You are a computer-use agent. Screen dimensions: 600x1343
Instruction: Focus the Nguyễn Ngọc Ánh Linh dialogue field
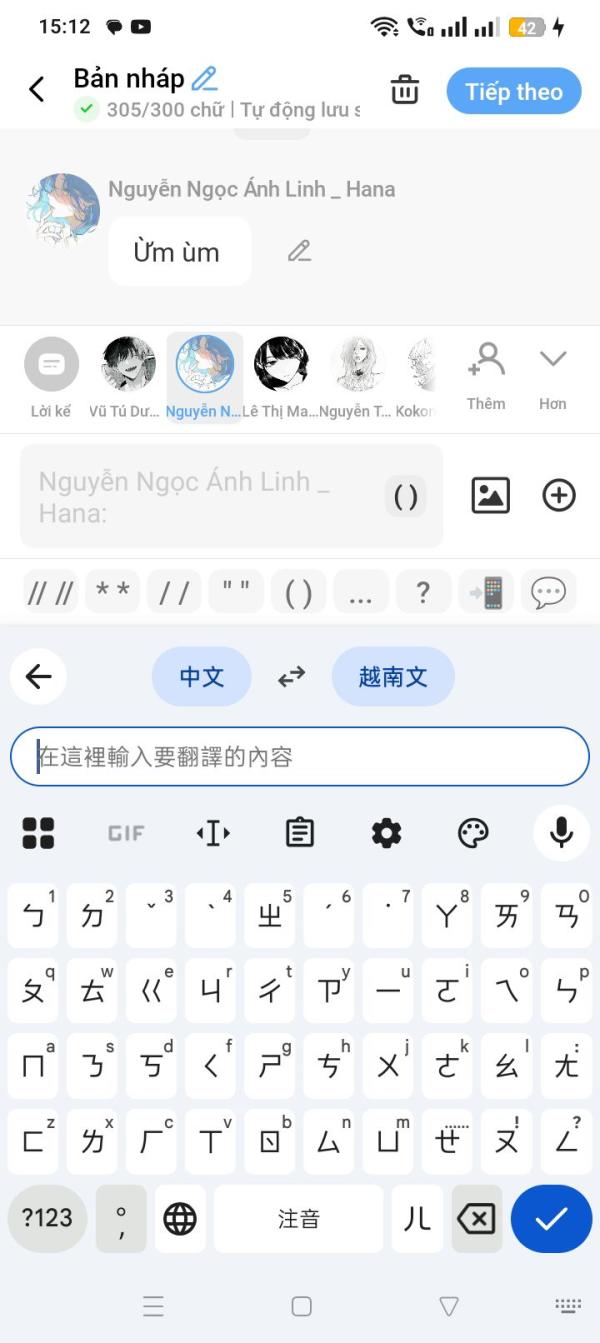(231, 496)
